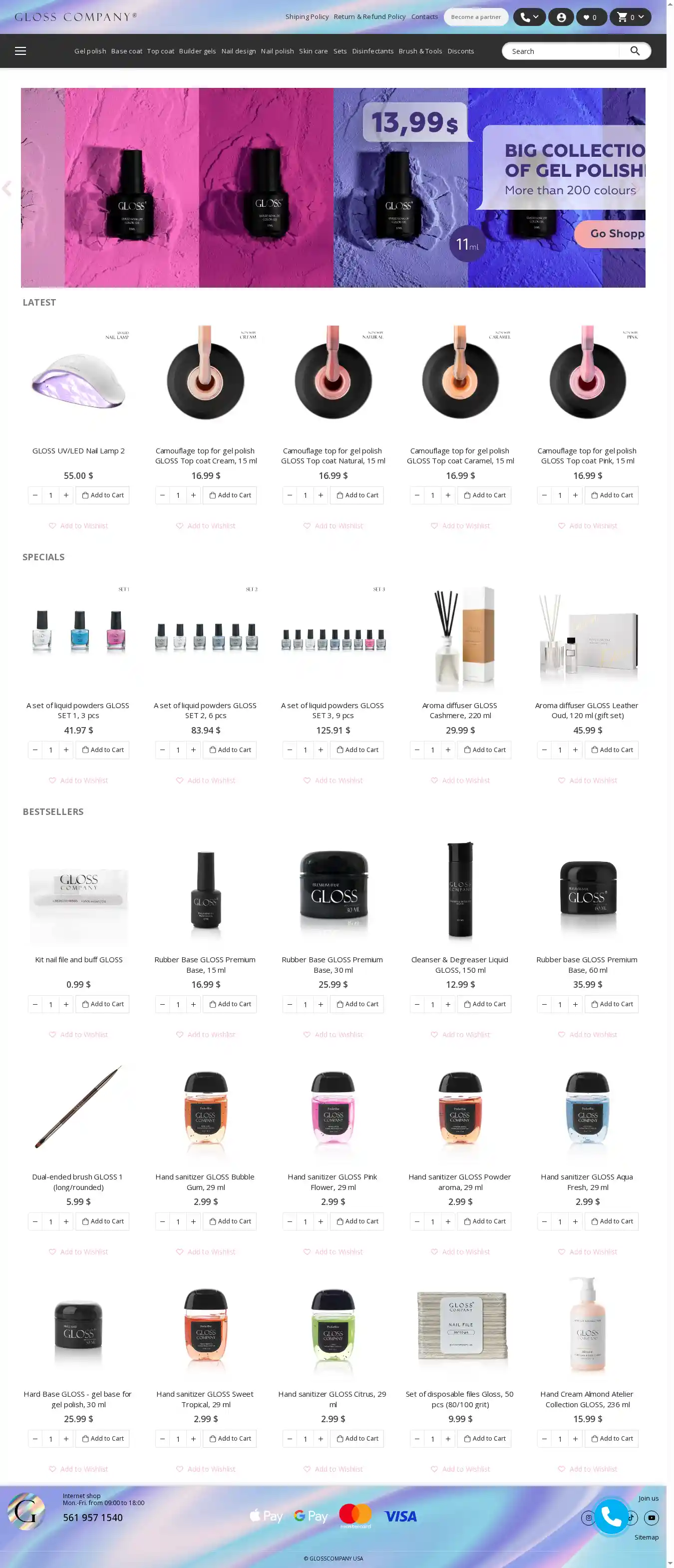This screenshot has width=674, height=1568.
Task: Open Kit nail file and buff product
Action: click(x=78, y=960)
